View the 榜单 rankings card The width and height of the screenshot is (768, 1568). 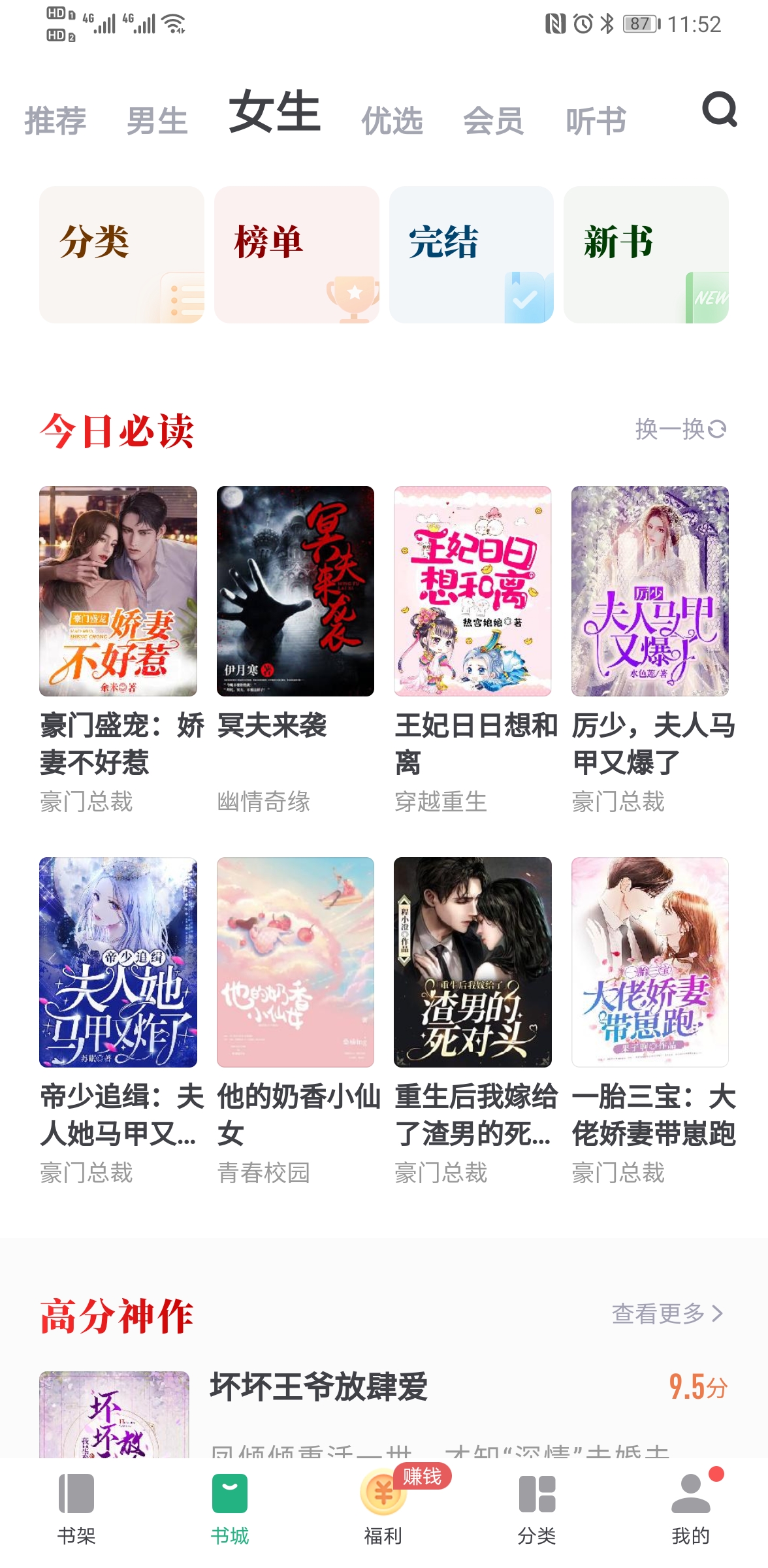click(x=296, y=254)
